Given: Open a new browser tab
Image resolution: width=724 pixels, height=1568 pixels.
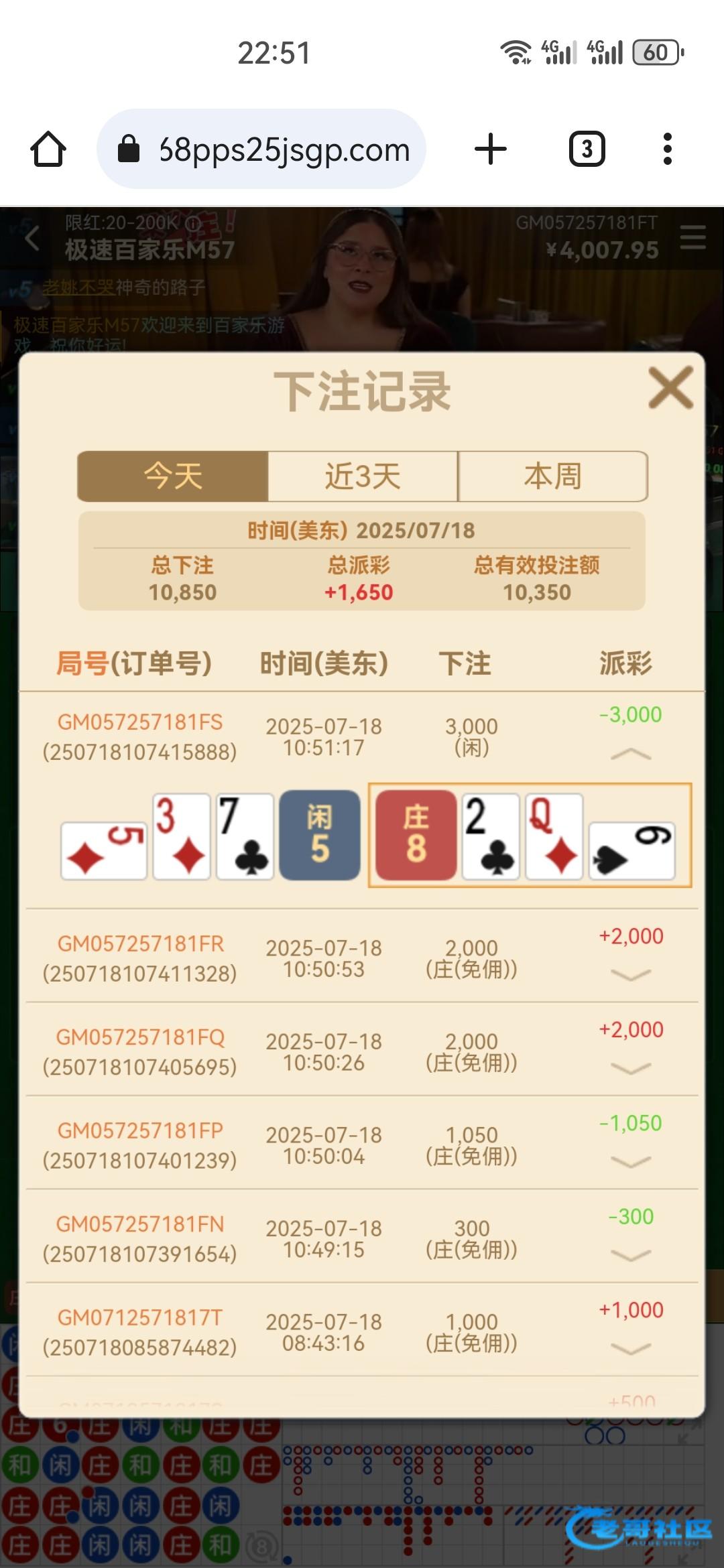Looking at the screenshot, I should pos(491,149).
